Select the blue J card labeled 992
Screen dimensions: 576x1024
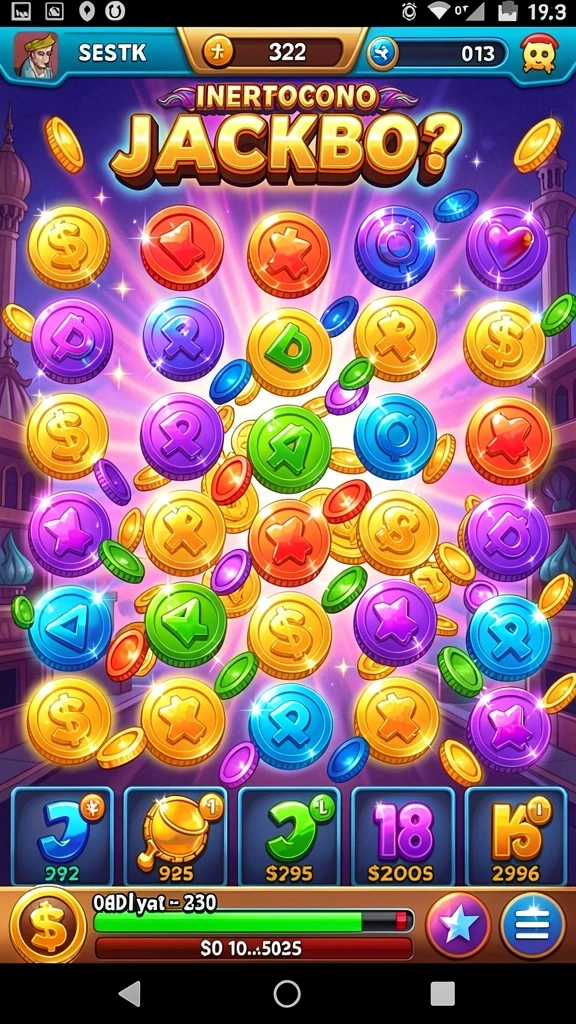63,836
